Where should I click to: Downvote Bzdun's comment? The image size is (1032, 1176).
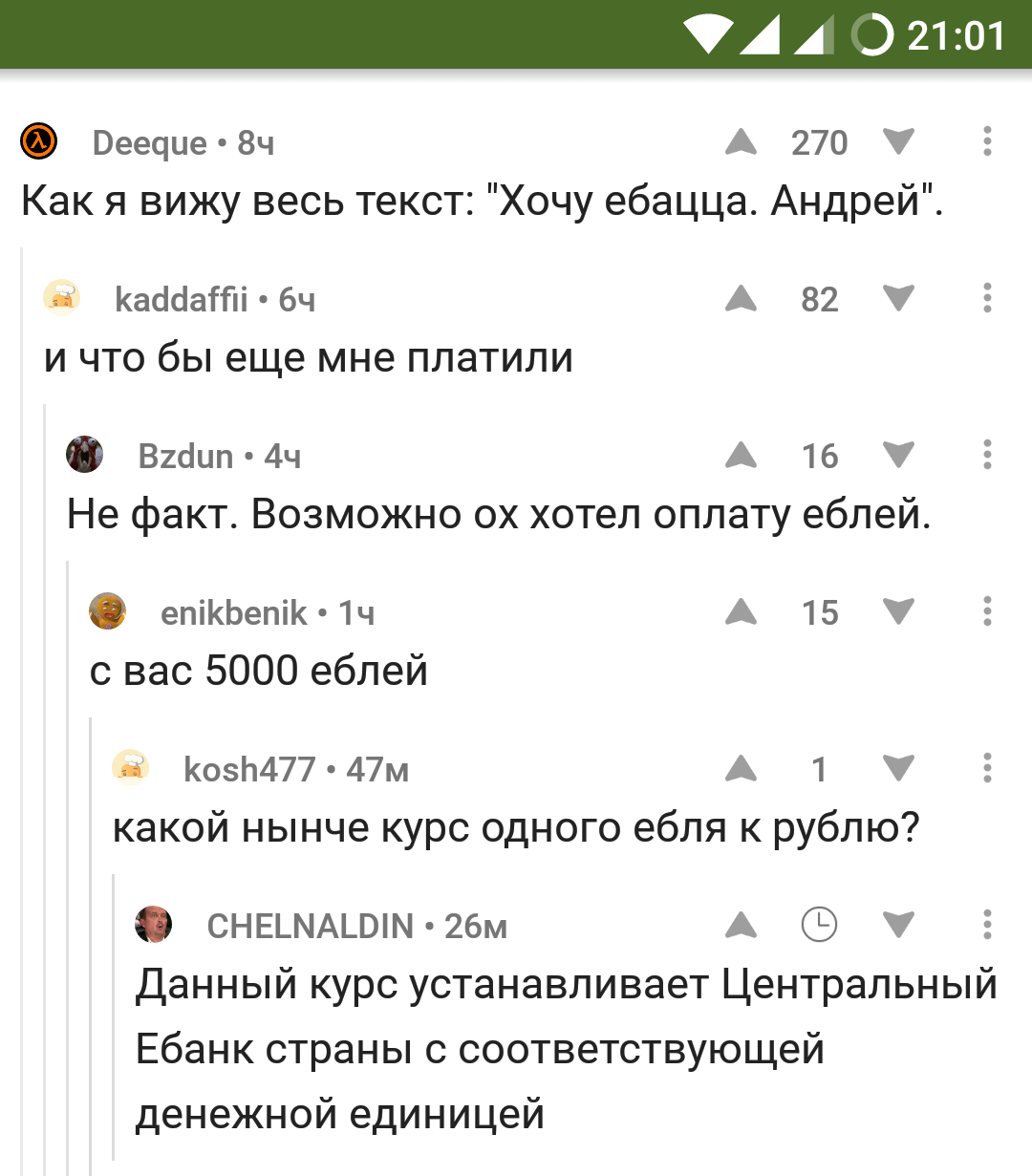[898, 456]
